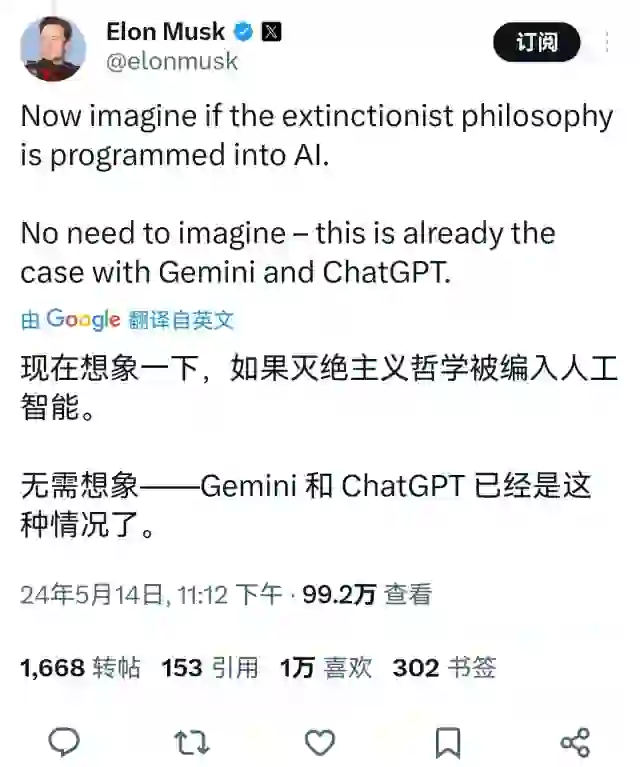
Task: Repost this tweet
Action: [x=191, y=741]
